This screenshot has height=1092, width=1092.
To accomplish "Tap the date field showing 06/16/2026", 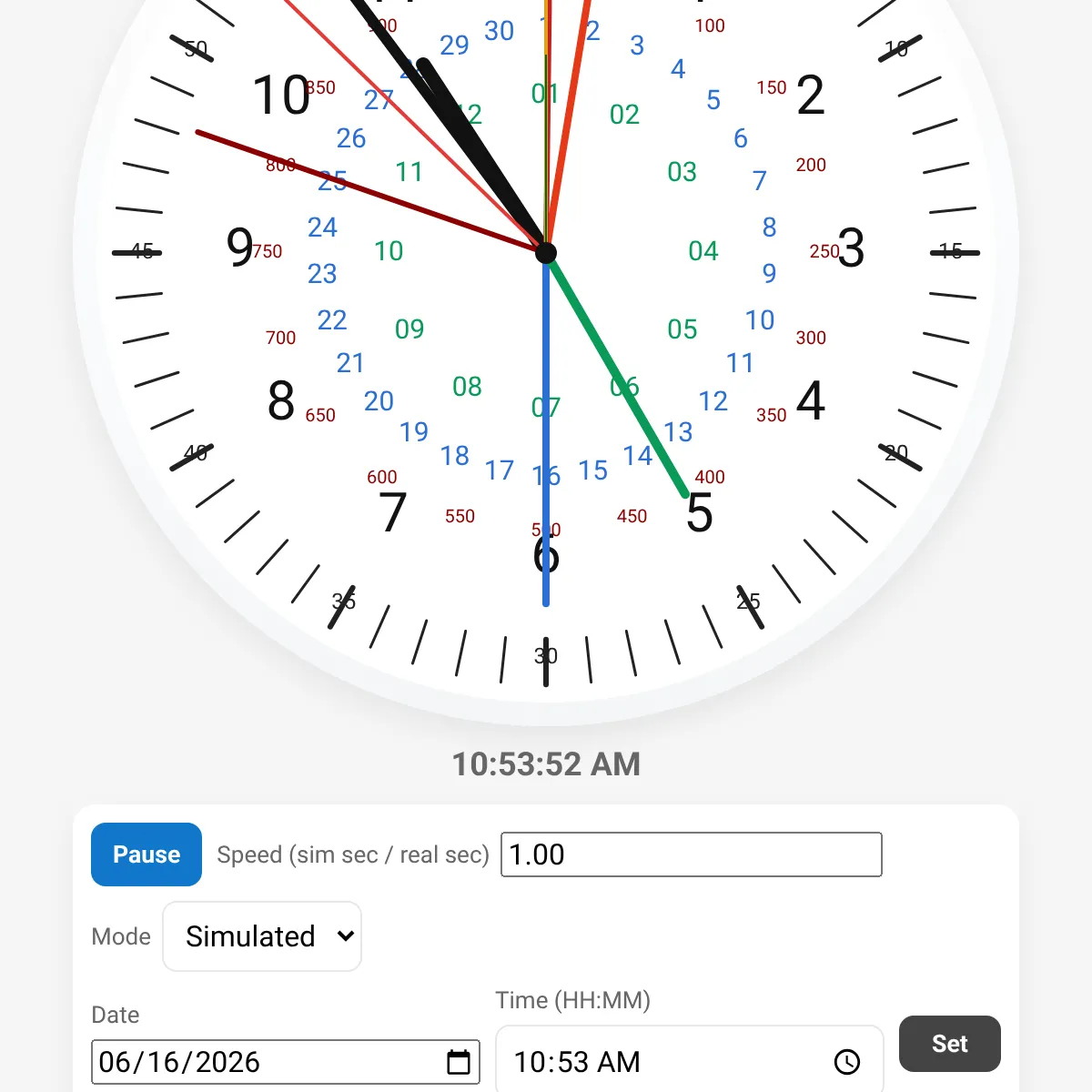I will tap(286, 1062).
